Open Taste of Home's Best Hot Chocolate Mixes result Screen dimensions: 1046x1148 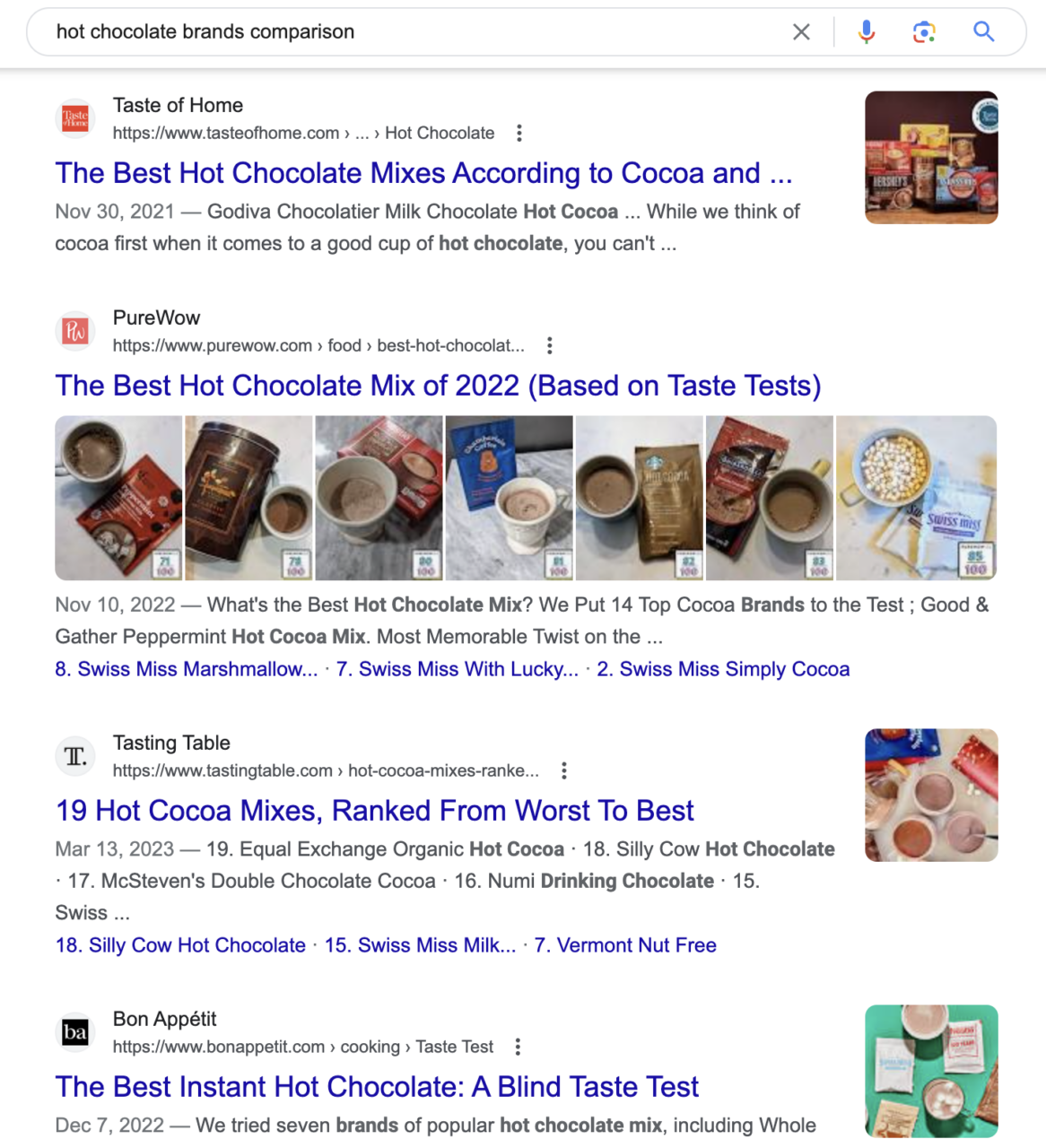pyautogui.click(x=423, y=173)
